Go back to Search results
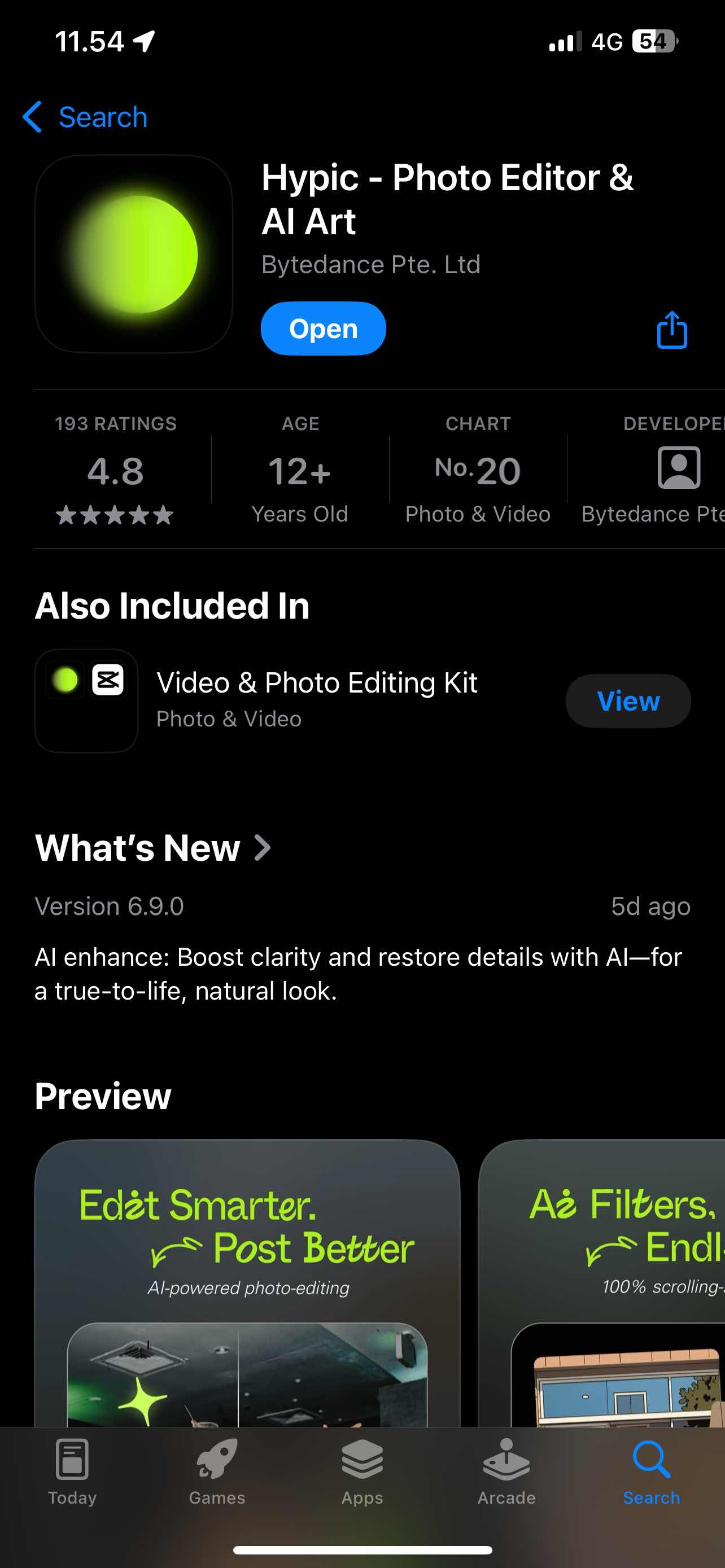Screen dimensions: 725x1568 85,117
